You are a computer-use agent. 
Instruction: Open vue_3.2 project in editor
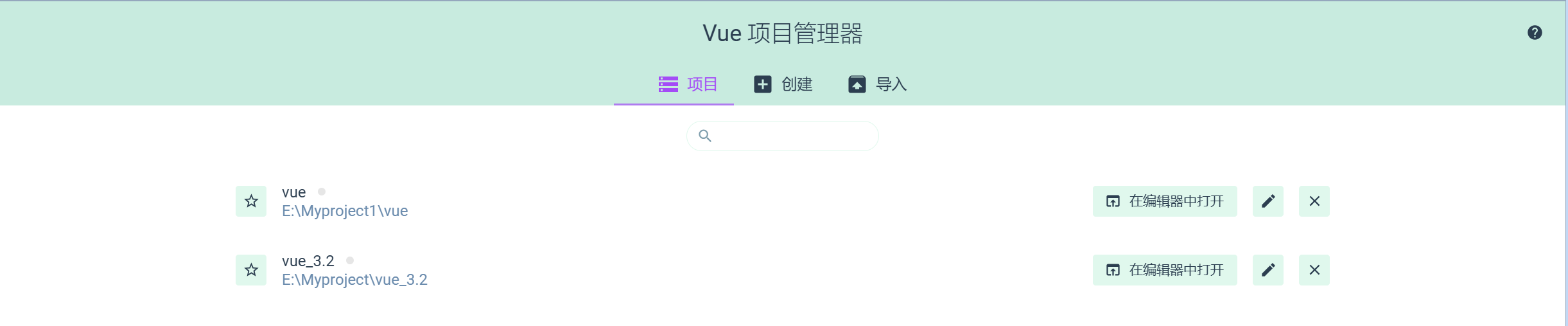[1165, 270]
